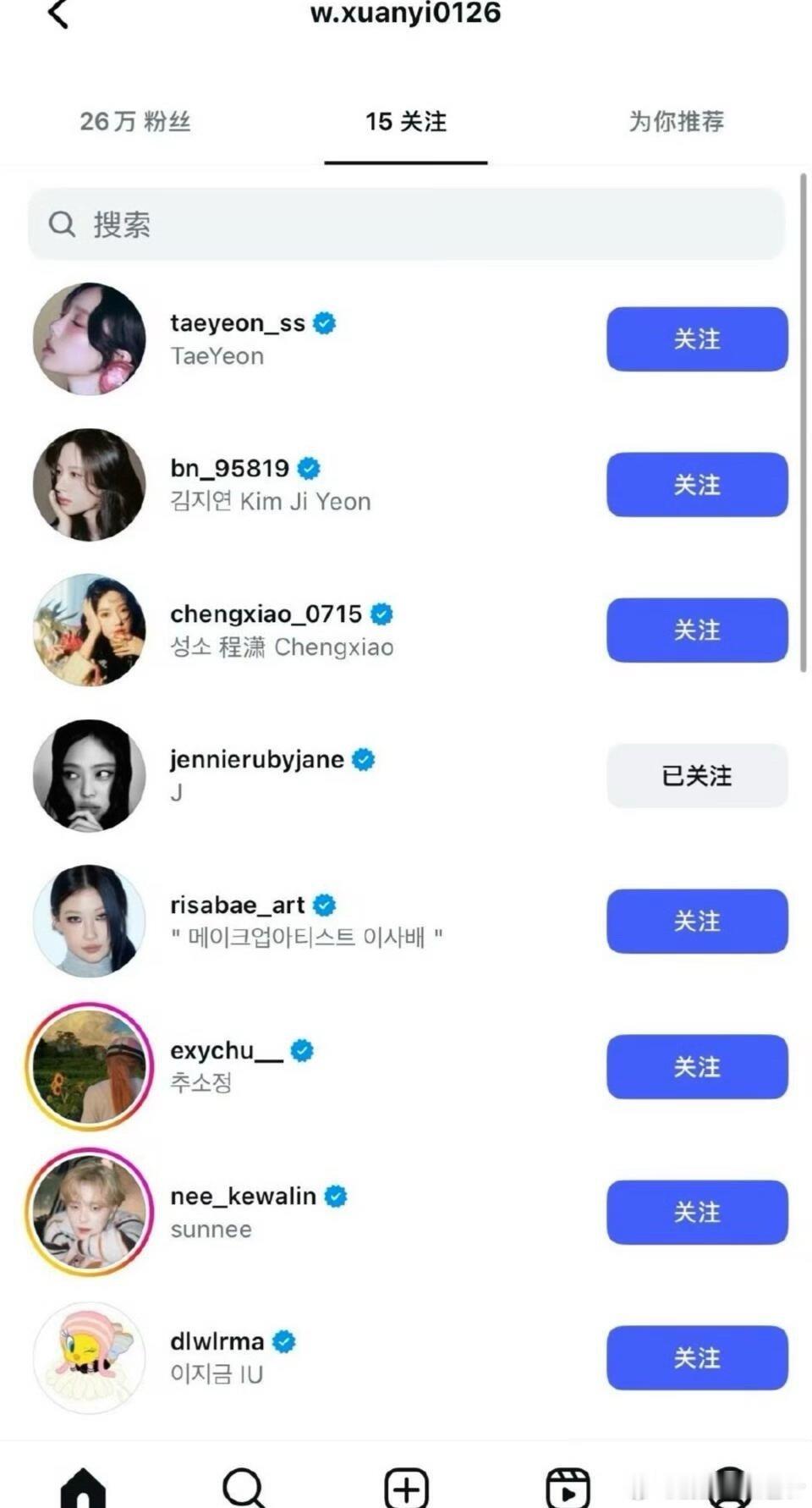Open Reels from the bottom navigation
812x1508 pixels.
coord(568,1484)
